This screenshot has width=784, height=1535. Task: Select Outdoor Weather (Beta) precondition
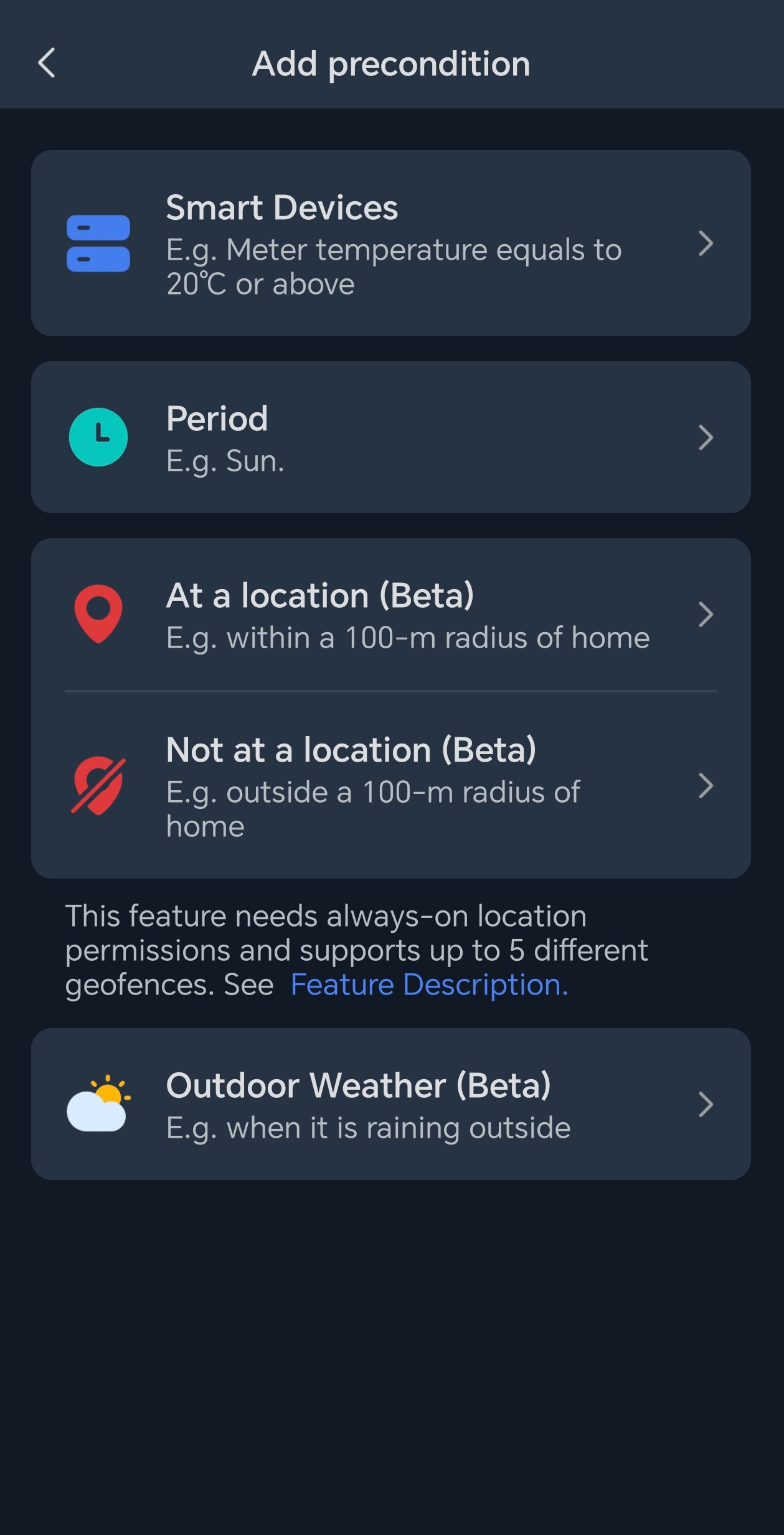click(390, 1104)
